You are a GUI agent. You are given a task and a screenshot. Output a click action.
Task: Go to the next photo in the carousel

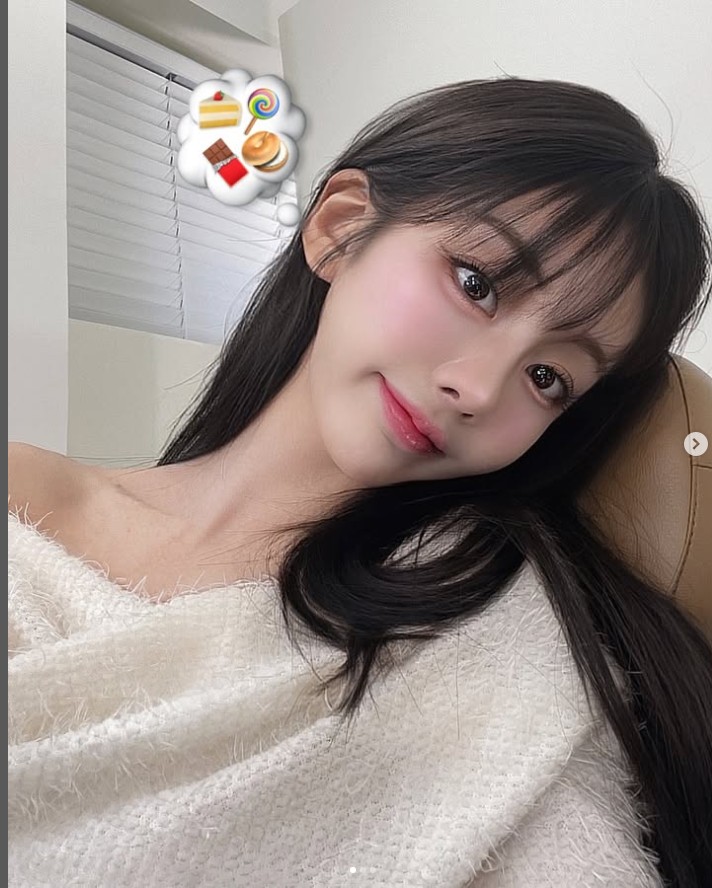pos(695,444)
